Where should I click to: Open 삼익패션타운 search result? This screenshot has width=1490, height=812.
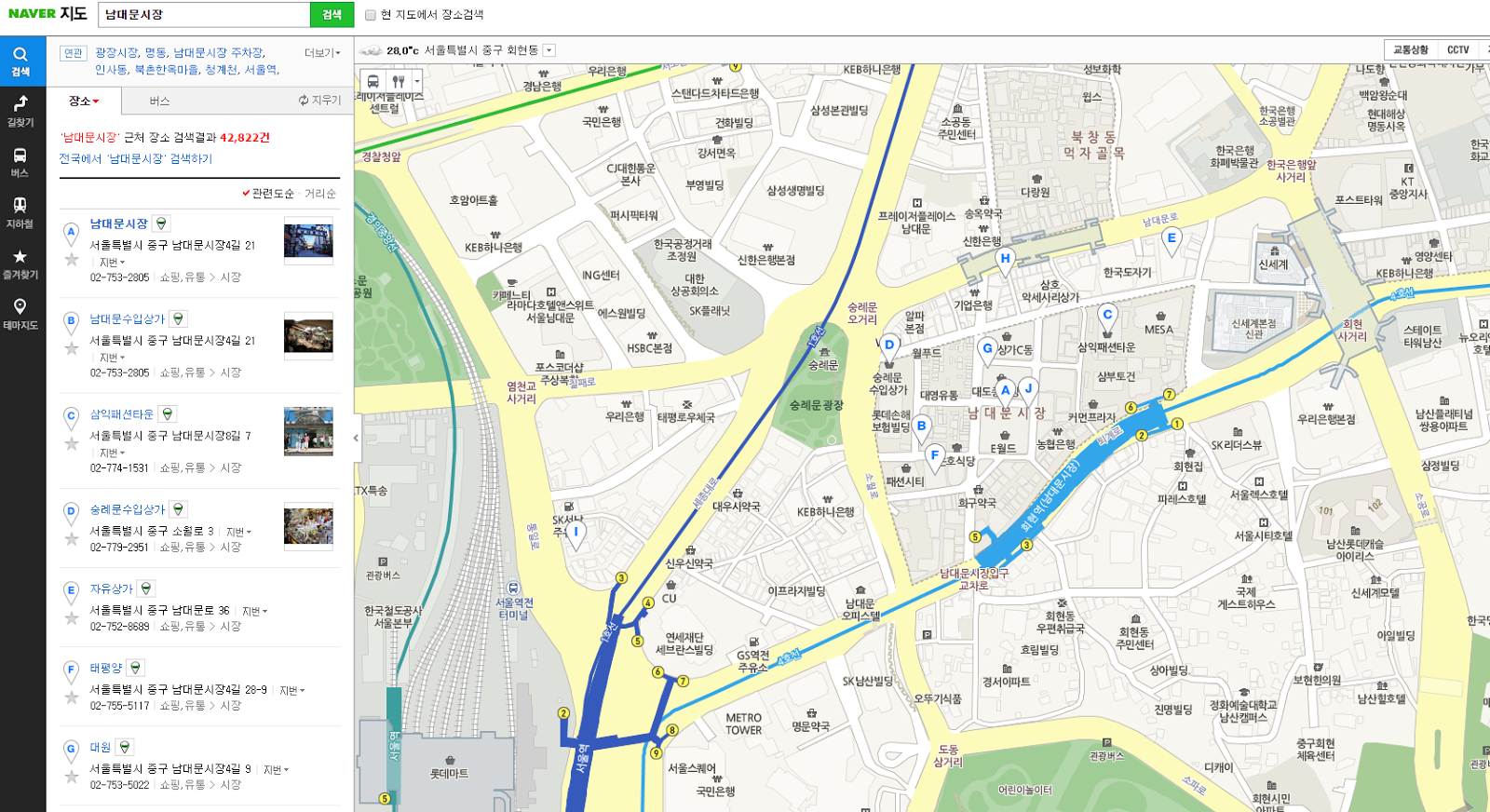[121, 414]
